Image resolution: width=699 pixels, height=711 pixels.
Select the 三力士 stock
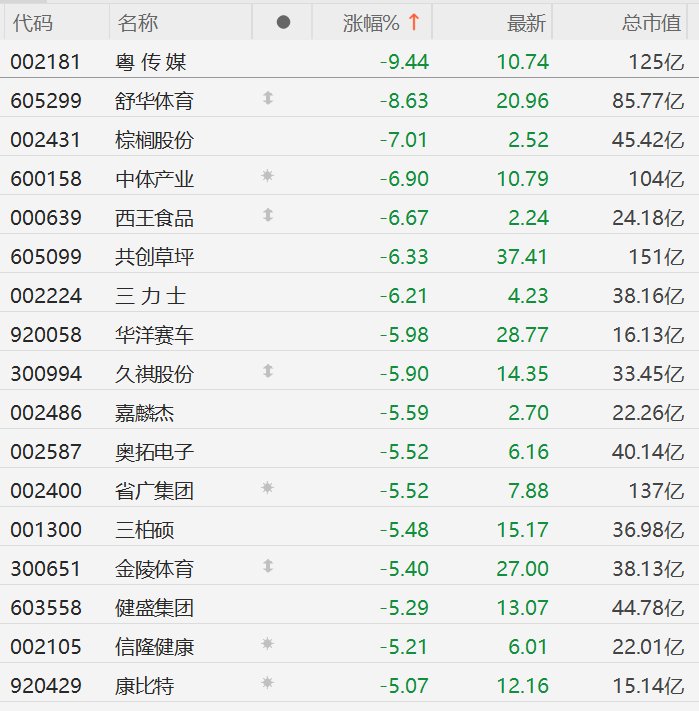(151, 296)
